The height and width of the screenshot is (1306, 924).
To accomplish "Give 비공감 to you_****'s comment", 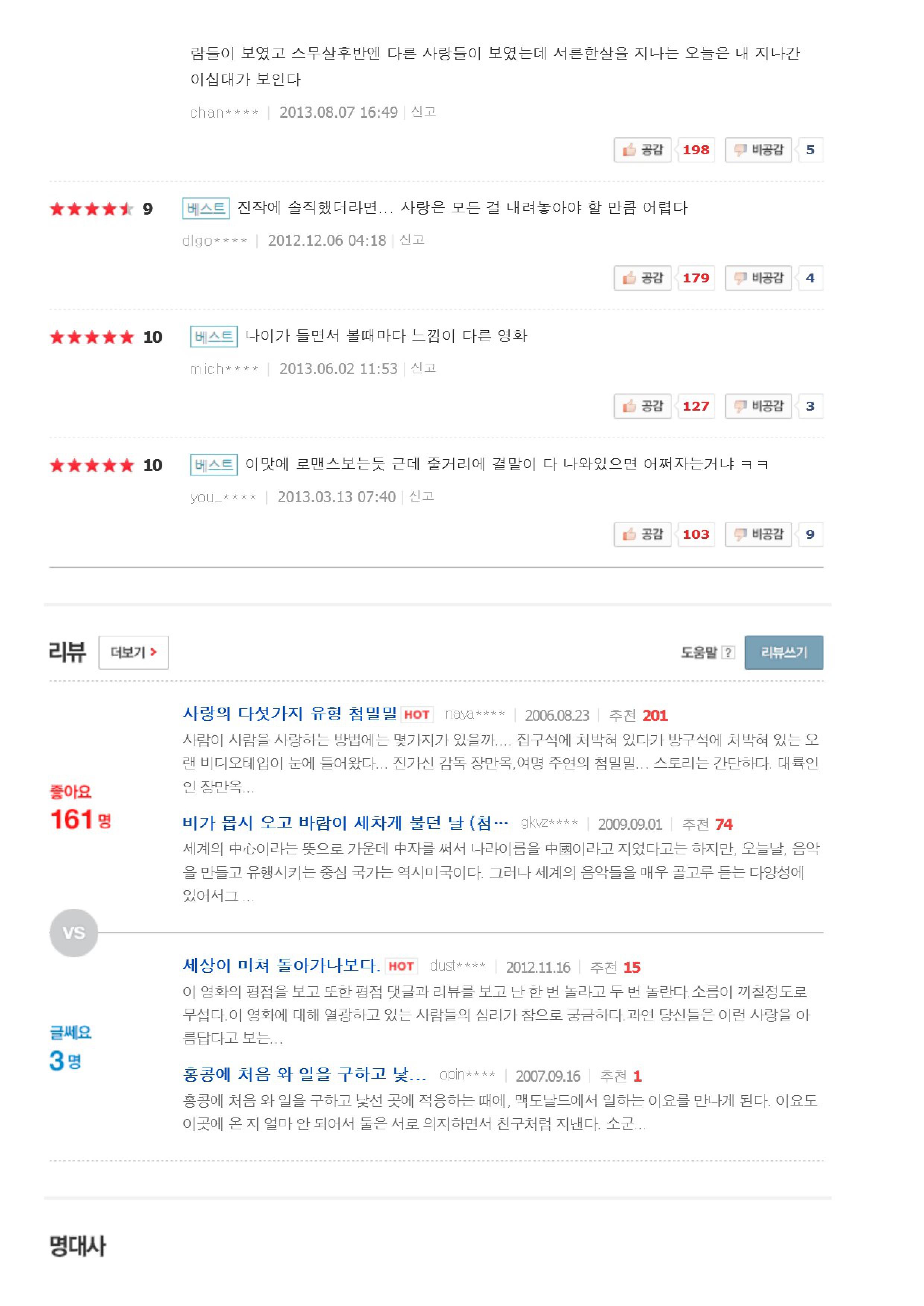I will [x=758, y=534].
